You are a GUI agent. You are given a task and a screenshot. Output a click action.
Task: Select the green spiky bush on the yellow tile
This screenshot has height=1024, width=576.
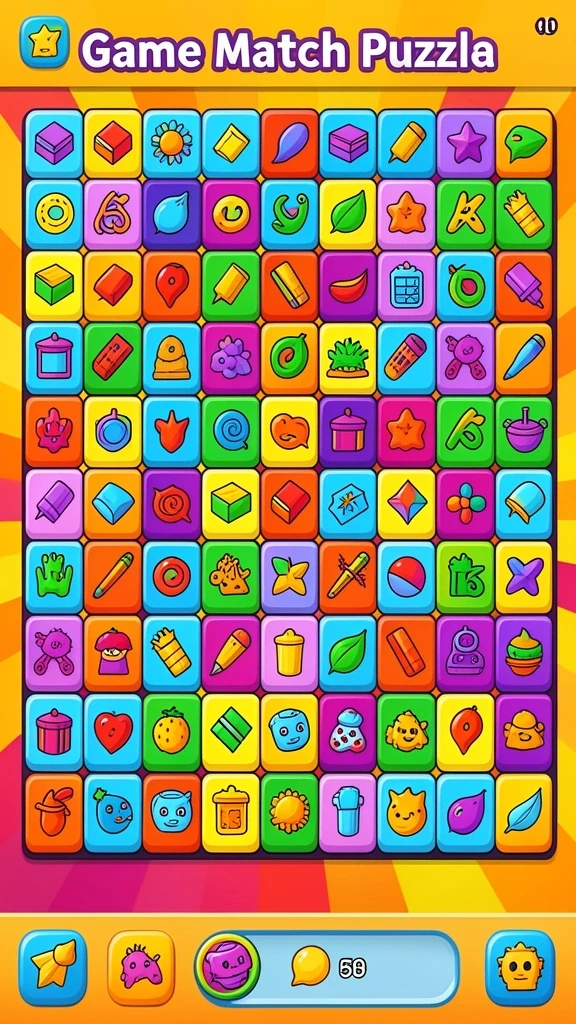(347, 358)
